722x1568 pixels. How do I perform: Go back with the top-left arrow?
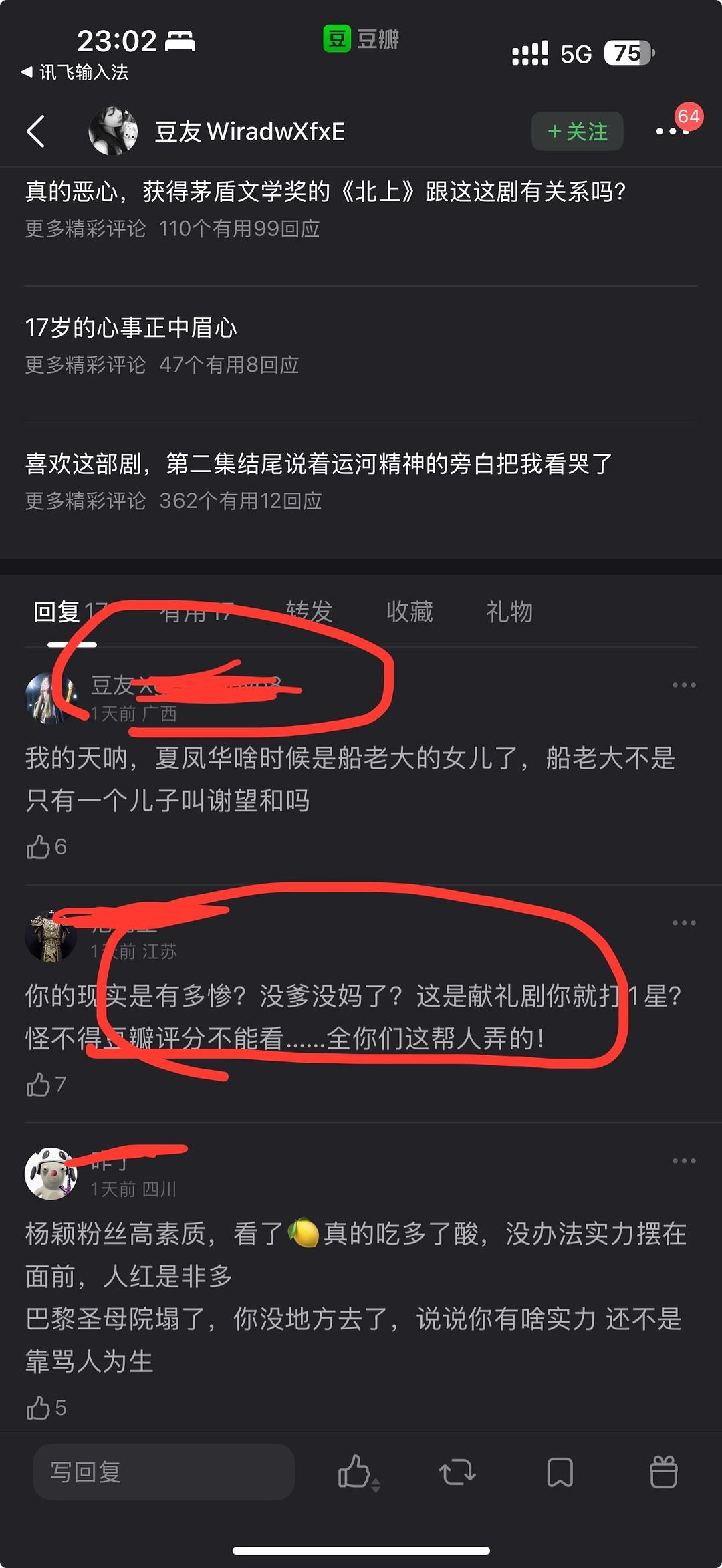[x=37, y=131]
